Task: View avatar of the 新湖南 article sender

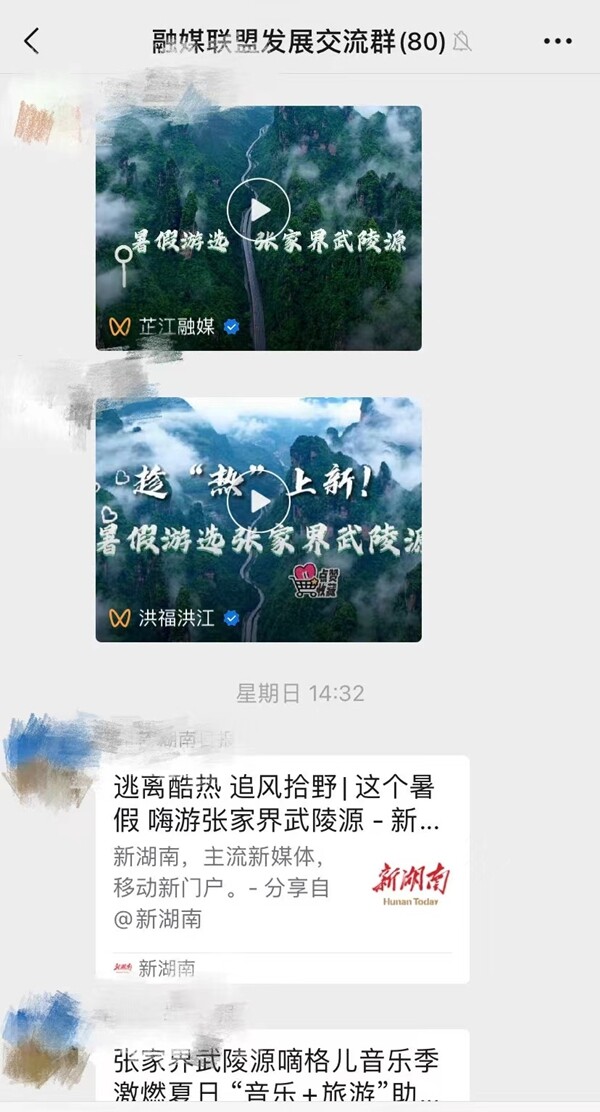Action: (48, 760)
